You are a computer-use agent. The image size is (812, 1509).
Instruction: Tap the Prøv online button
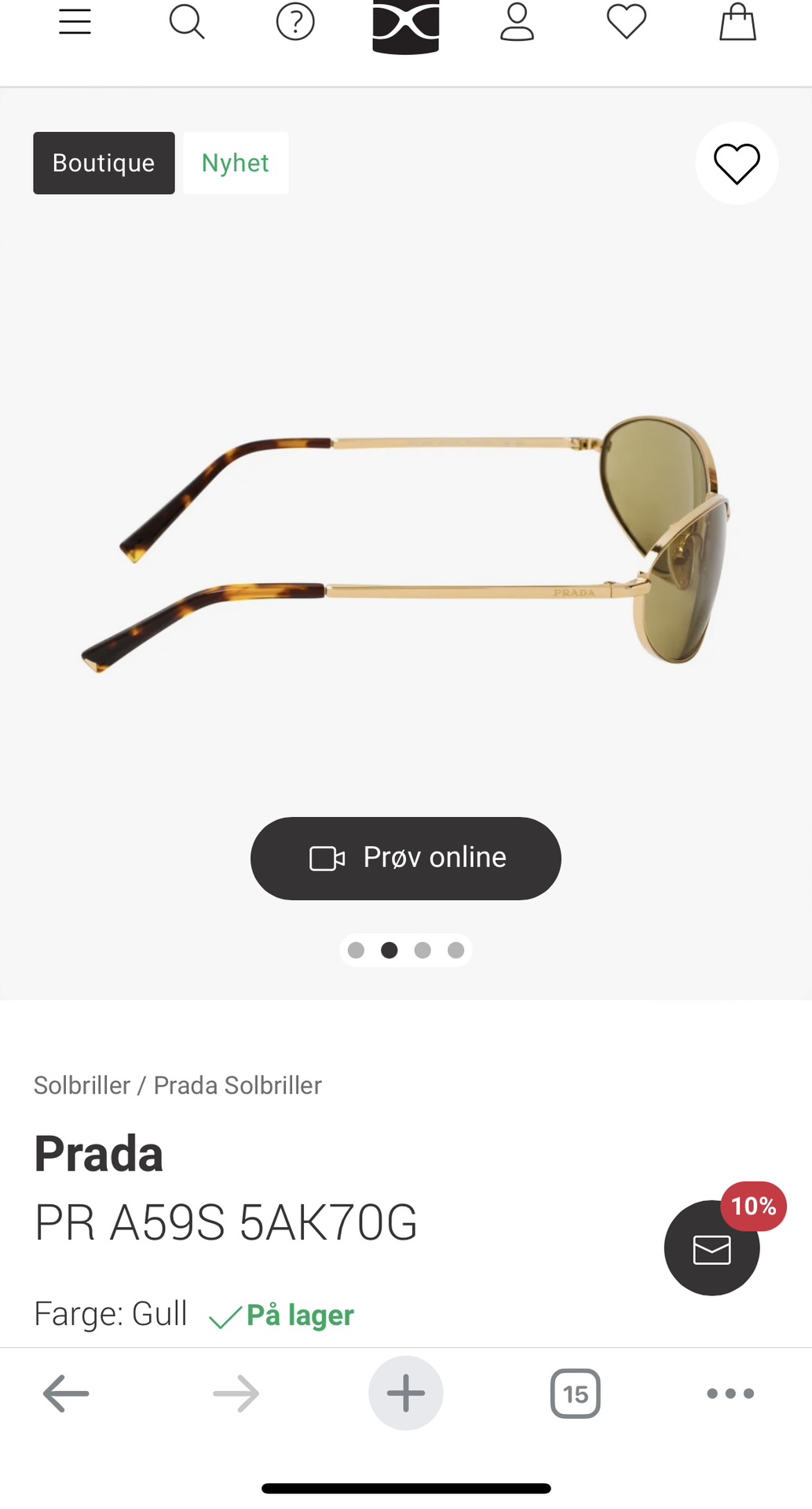(405, 858)
